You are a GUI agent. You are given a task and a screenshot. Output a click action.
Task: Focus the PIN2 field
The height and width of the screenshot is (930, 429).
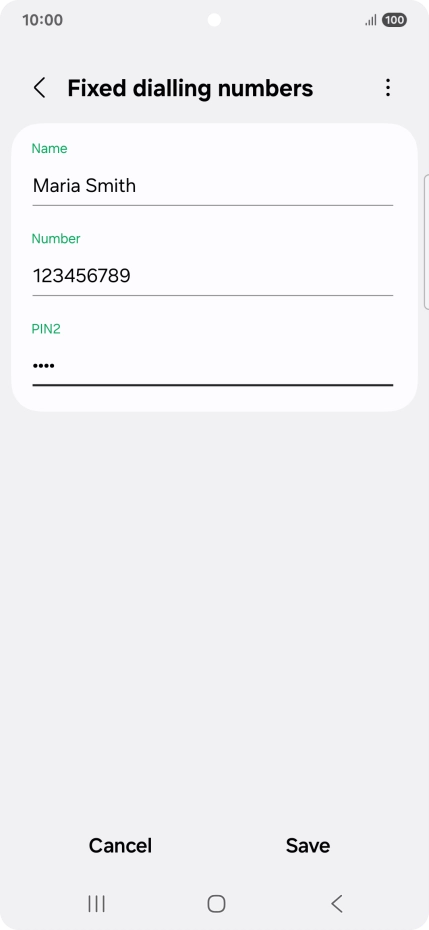click(x=212, y=367)
